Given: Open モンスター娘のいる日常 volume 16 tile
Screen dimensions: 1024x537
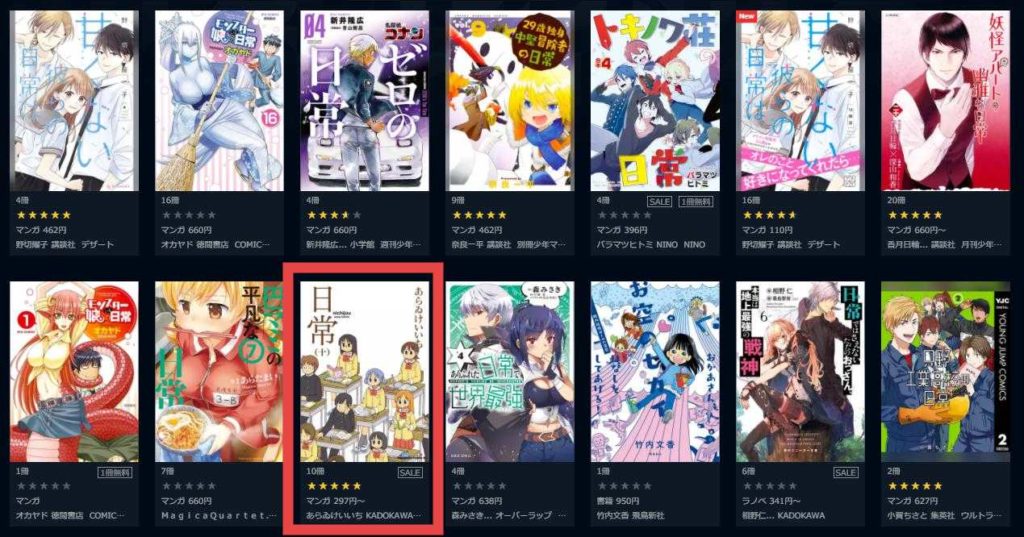Looking at the screenshot, I should [x=219, y=100].
